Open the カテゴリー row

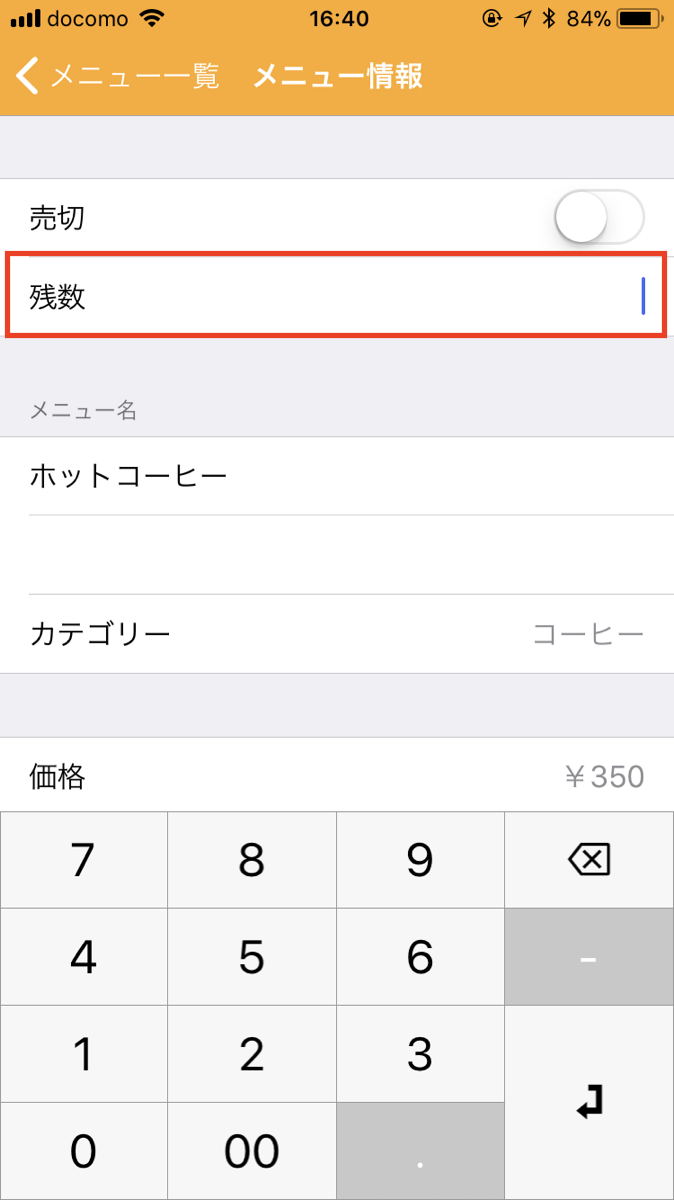point(337,634)
